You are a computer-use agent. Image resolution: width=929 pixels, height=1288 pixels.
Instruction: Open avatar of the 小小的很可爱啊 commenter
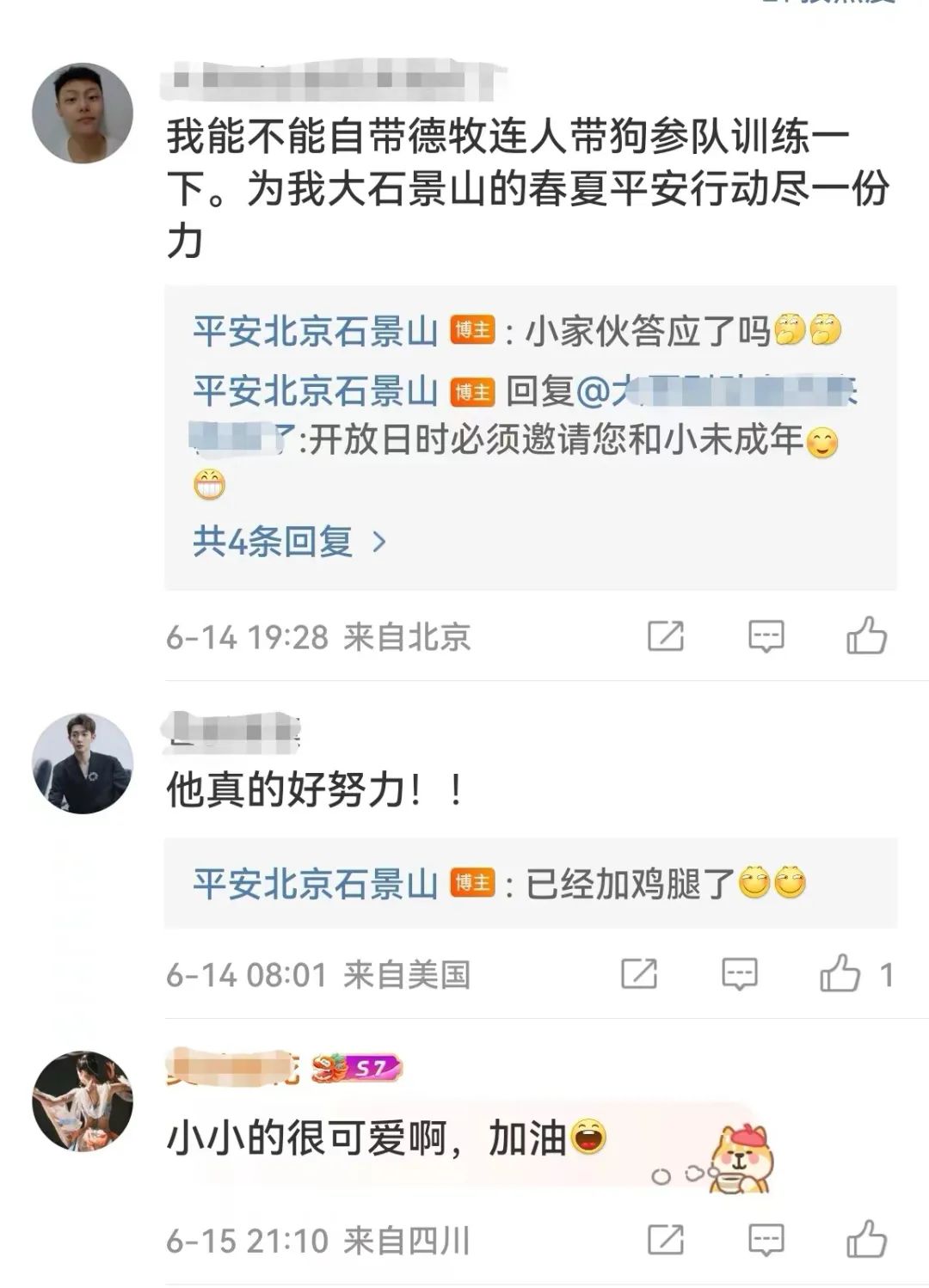coord(83,1101)
